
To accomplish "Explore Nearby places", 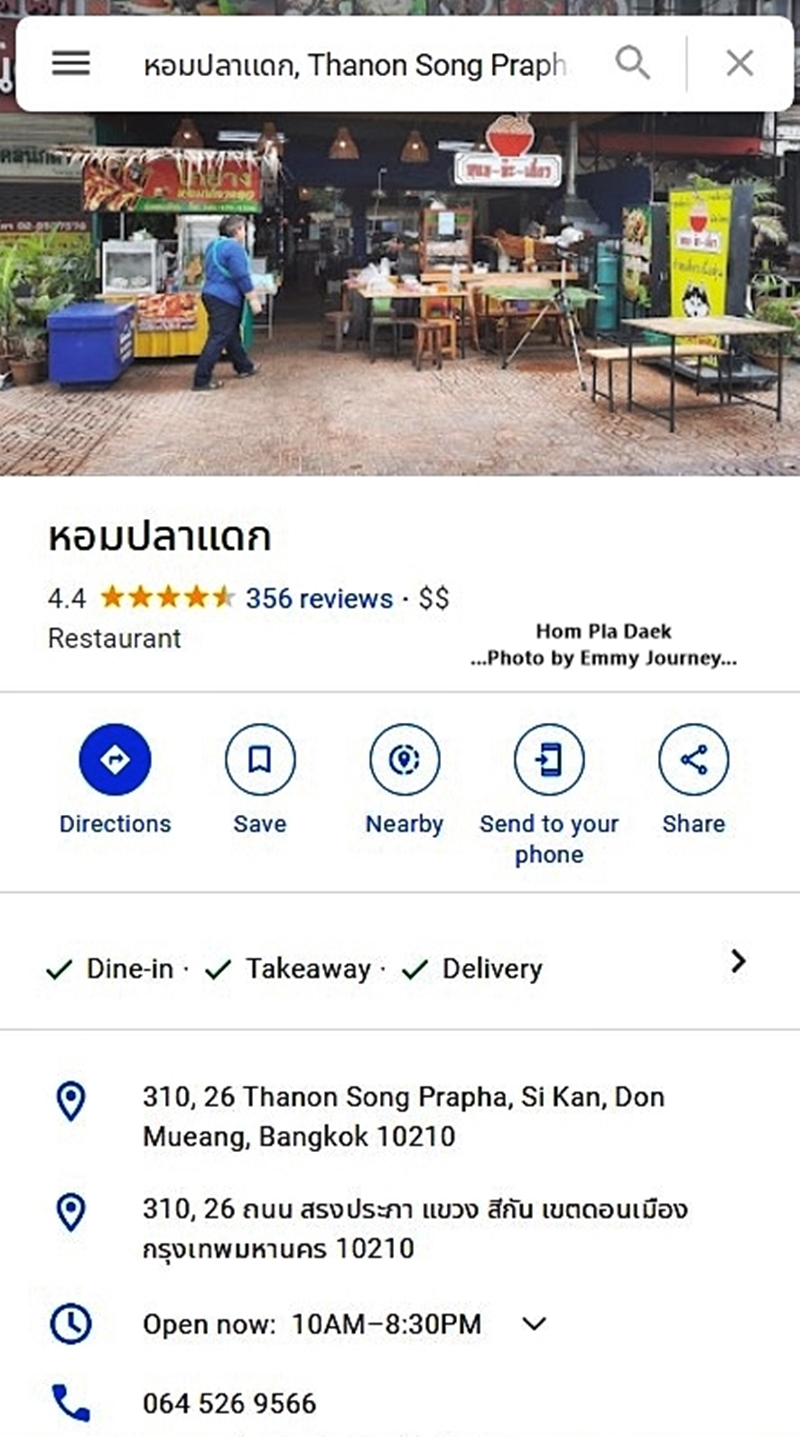I will coord(404,760).
